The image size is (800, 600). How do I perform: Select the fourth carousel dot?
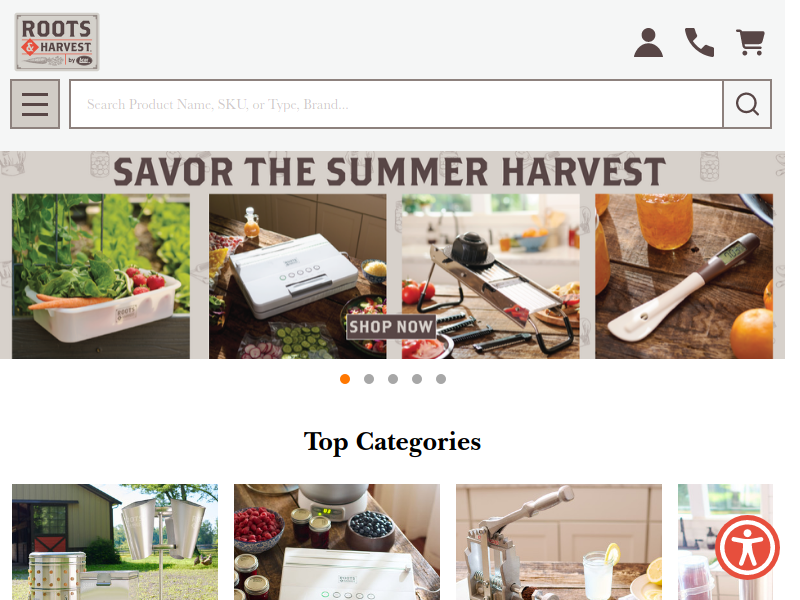417,379
